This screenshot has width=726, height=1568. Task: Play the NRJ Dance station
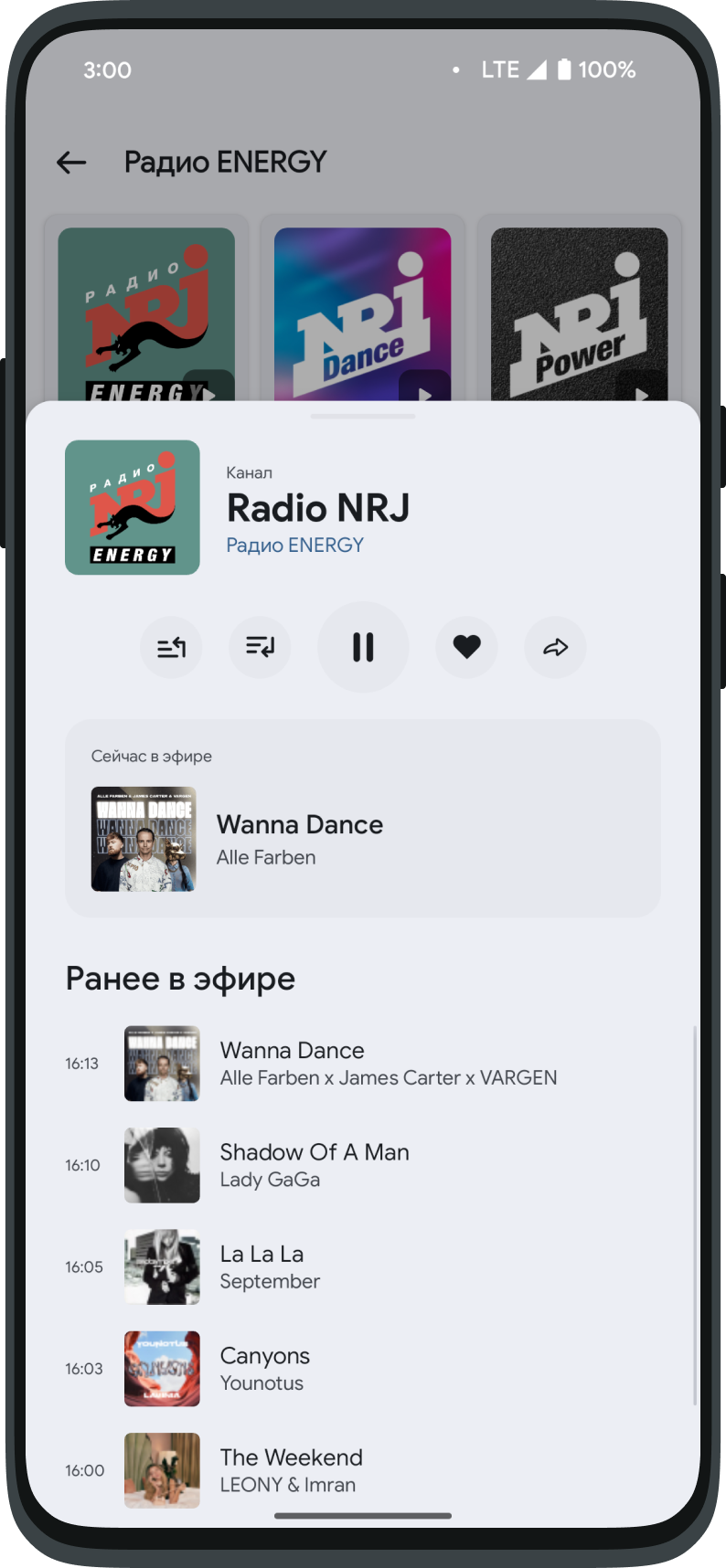(425, 390)
